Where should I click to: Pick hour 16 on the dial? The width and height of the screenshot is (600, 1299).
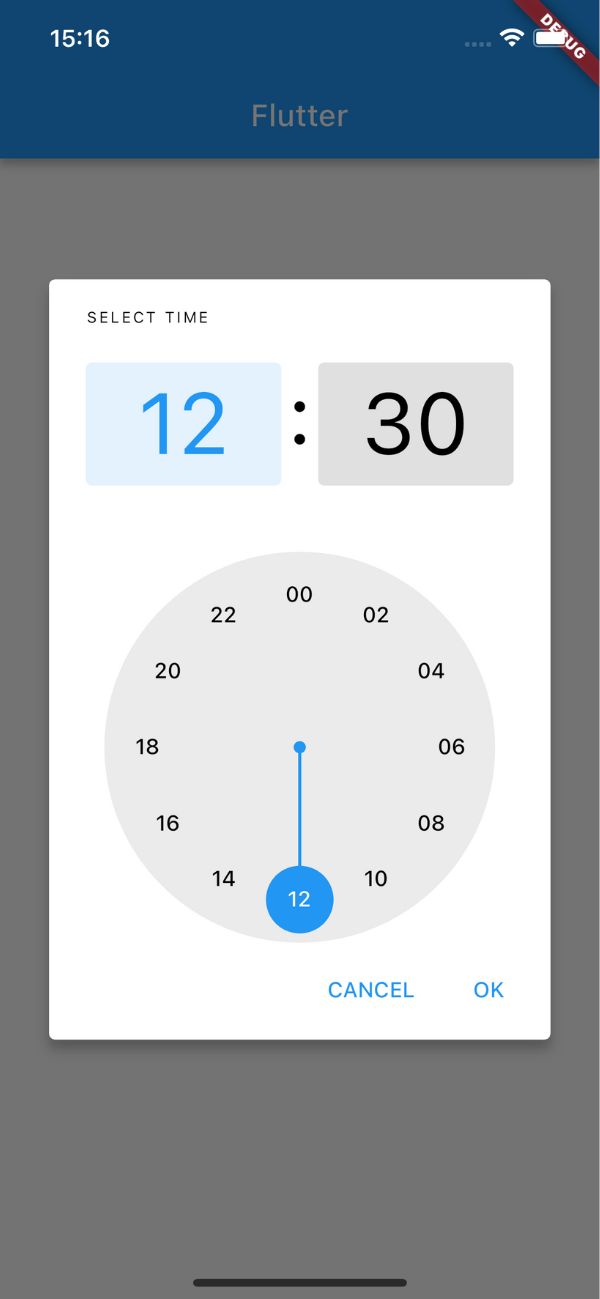(168, 824)
